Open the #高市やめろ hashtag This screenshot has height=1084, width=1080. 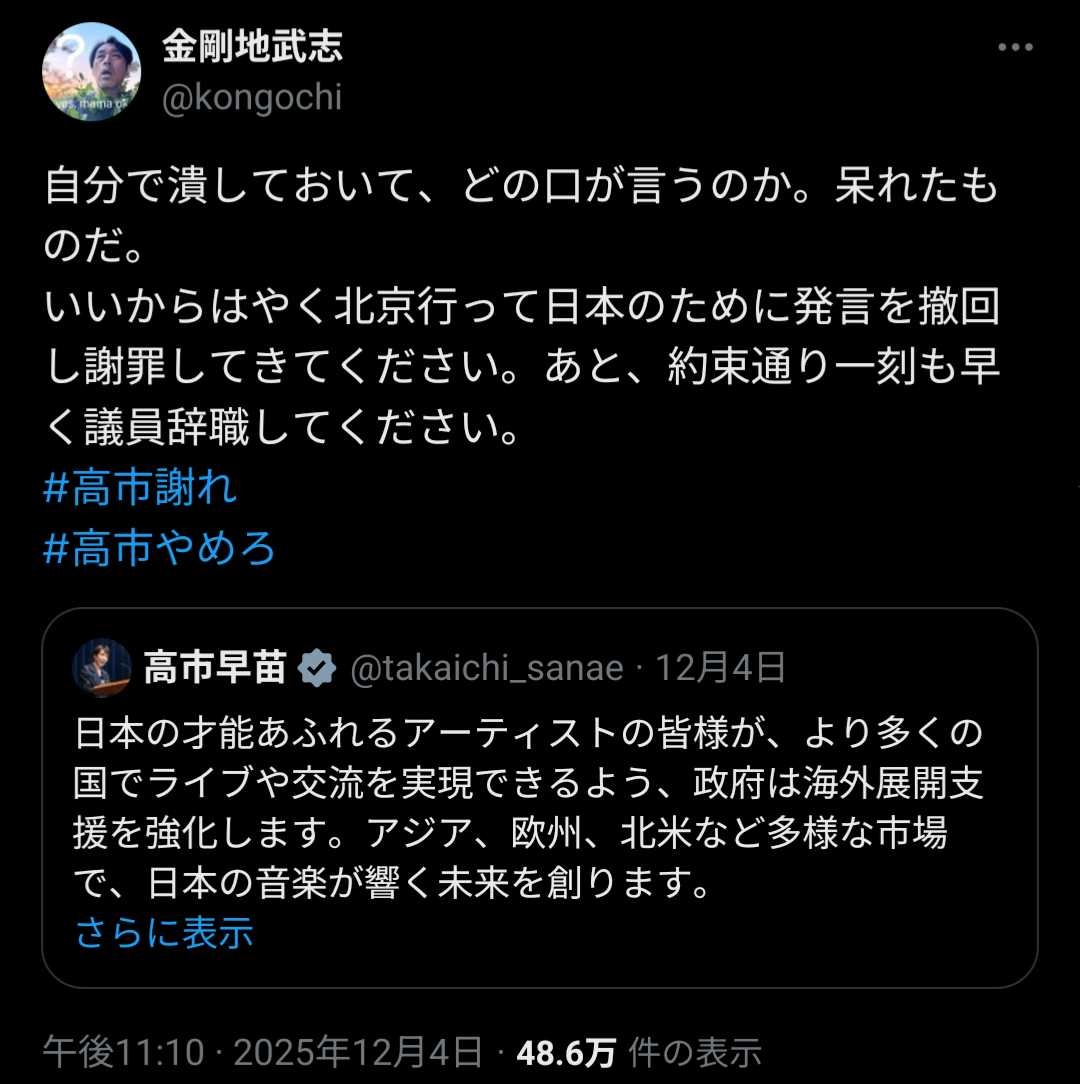click(160, 548)
